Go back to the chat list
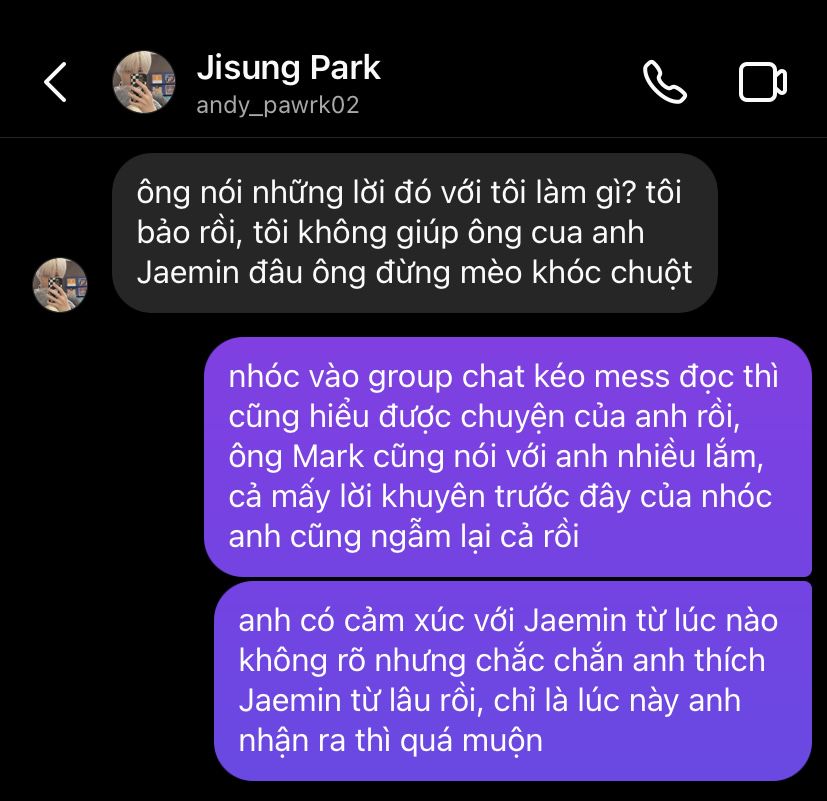Screen dimensions: 827x801 pyautogui.click(x=55, y=82)
